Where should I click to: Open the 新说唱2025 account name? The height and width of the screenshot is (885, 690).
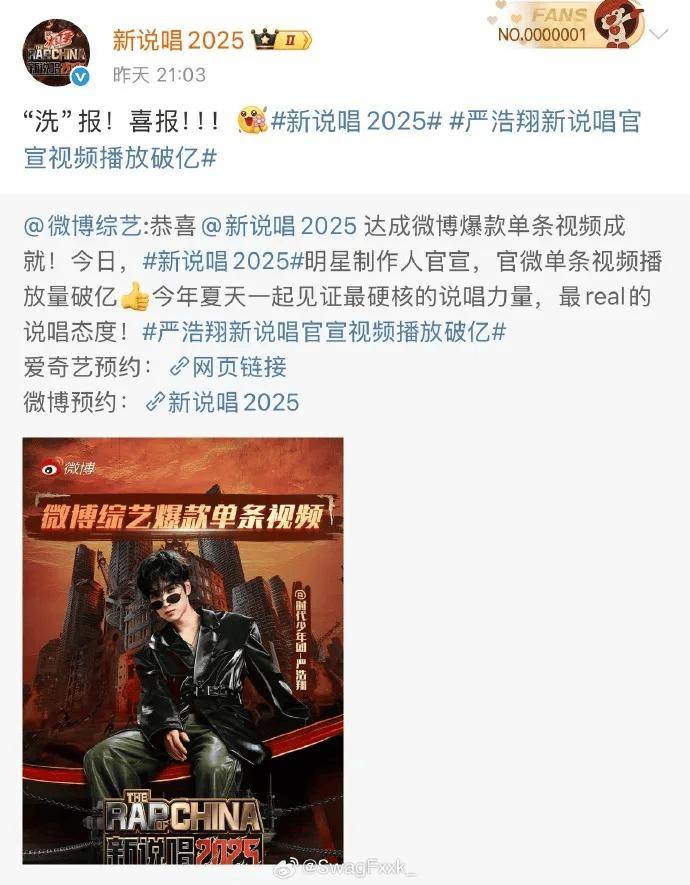pyautogui.click(x=180, y=39)
